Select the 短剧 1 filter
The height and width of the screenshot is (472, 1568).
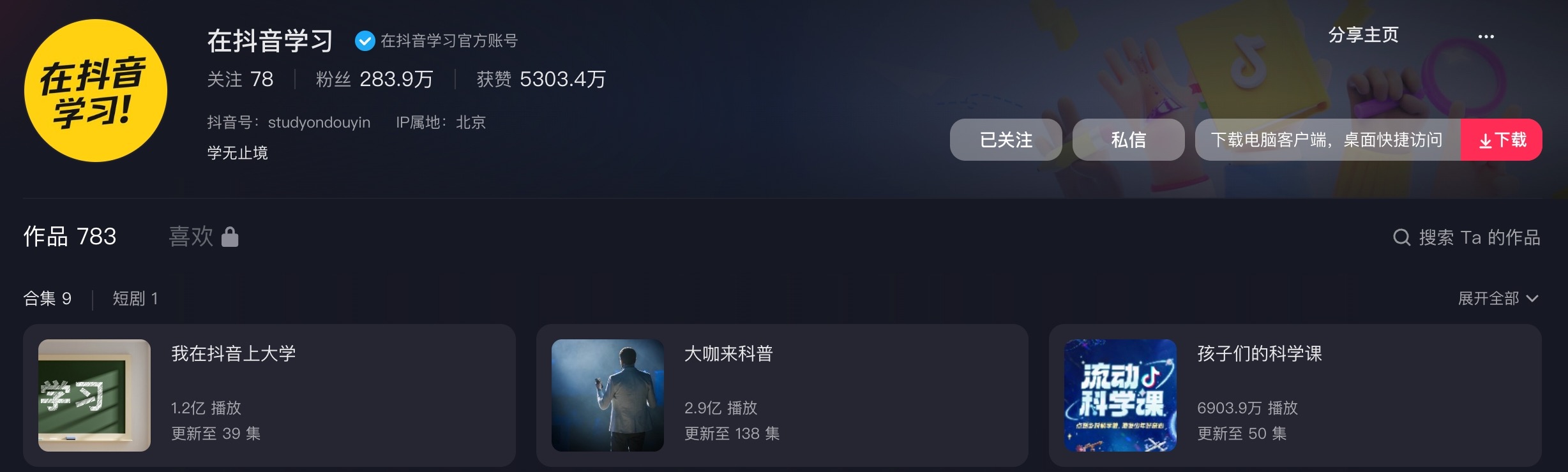click(135, 299)
